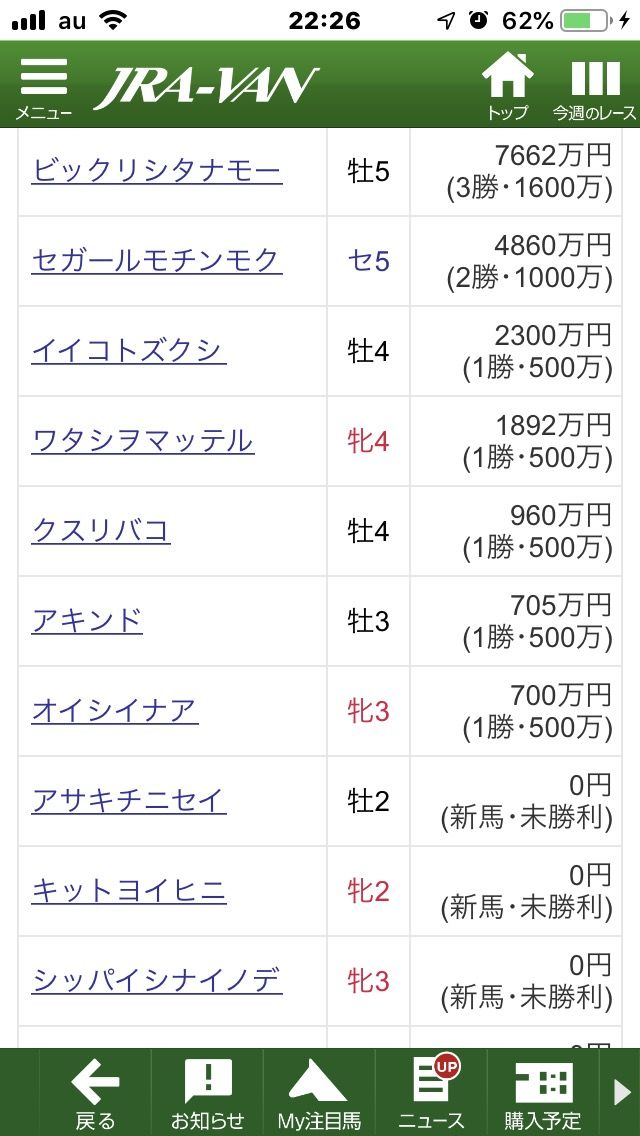View details for イイコトズクシ

[x=129, y=351]
